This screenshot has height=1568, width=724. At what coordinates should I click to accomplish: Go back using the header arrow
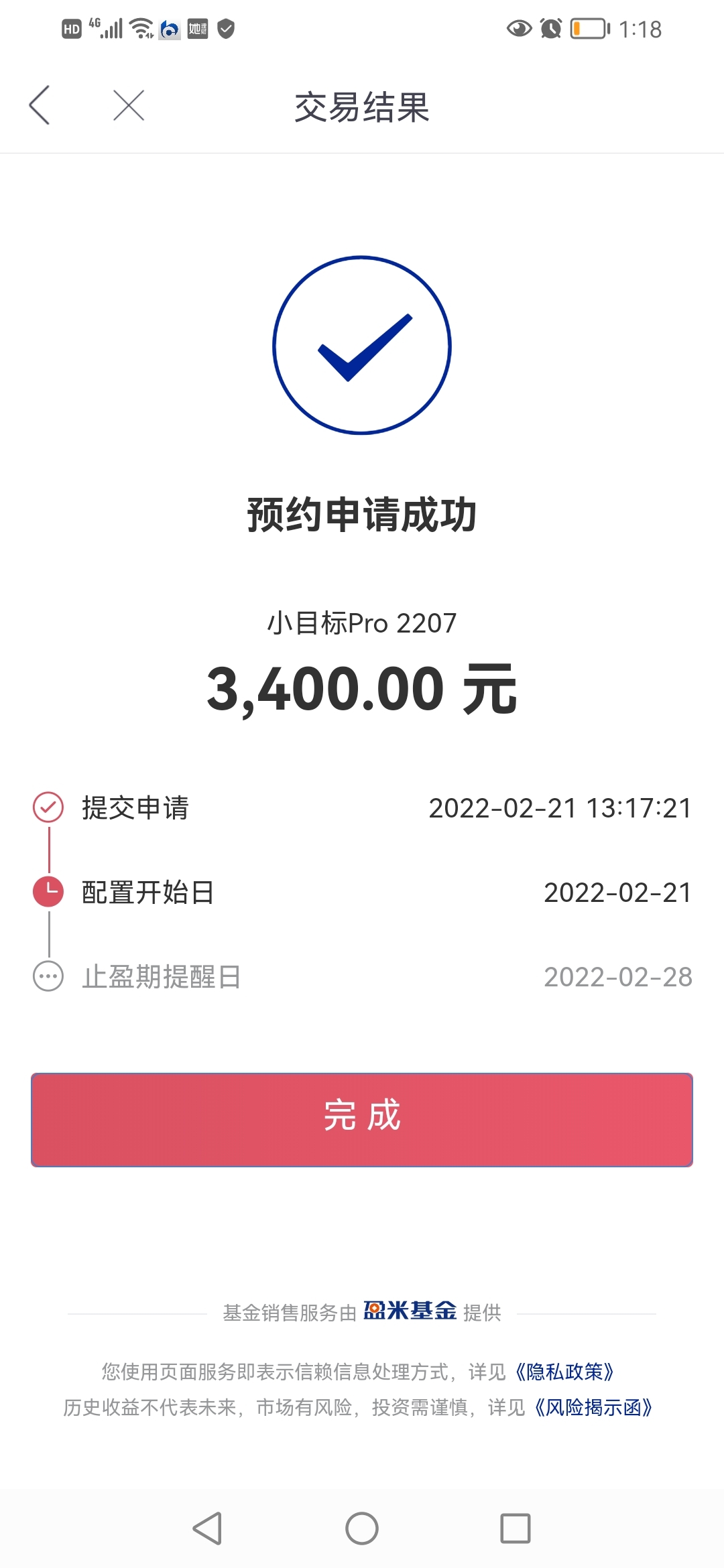[x=40, y=105]
